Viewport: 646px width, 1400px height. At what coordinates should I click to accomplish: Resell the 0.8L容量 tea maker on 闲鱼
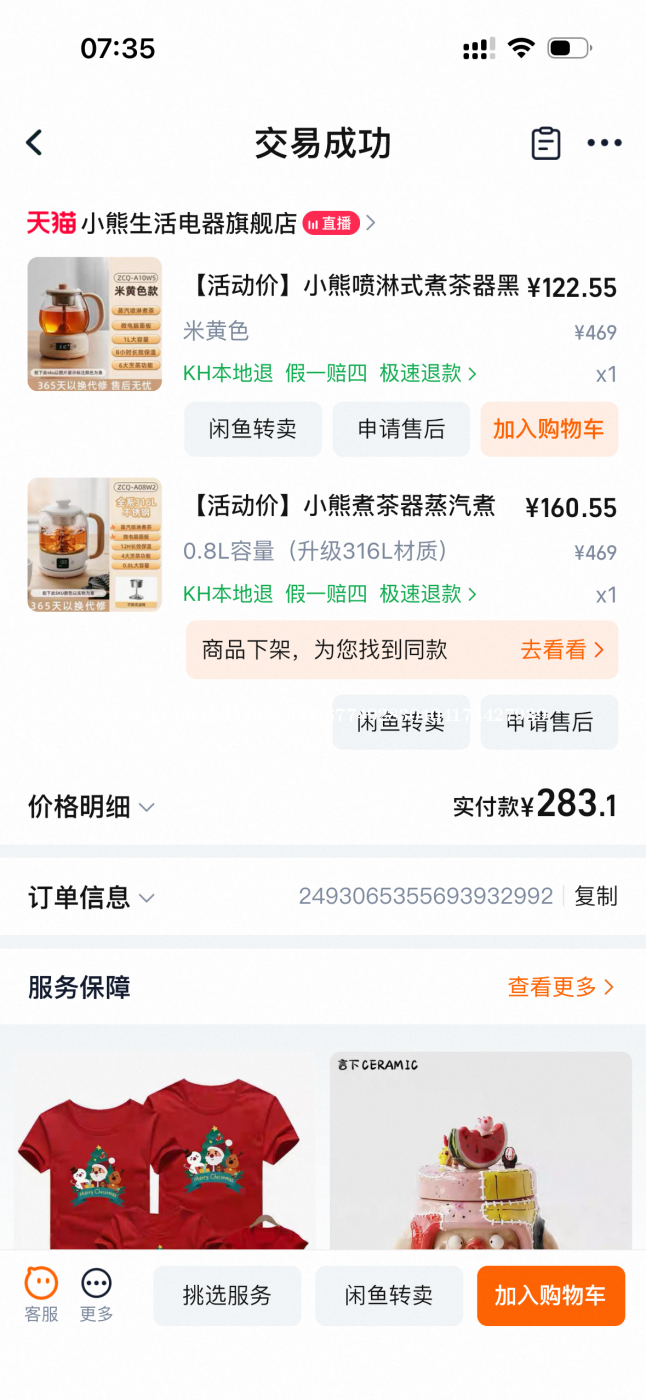pyautogui.click(x=401, y=722)
